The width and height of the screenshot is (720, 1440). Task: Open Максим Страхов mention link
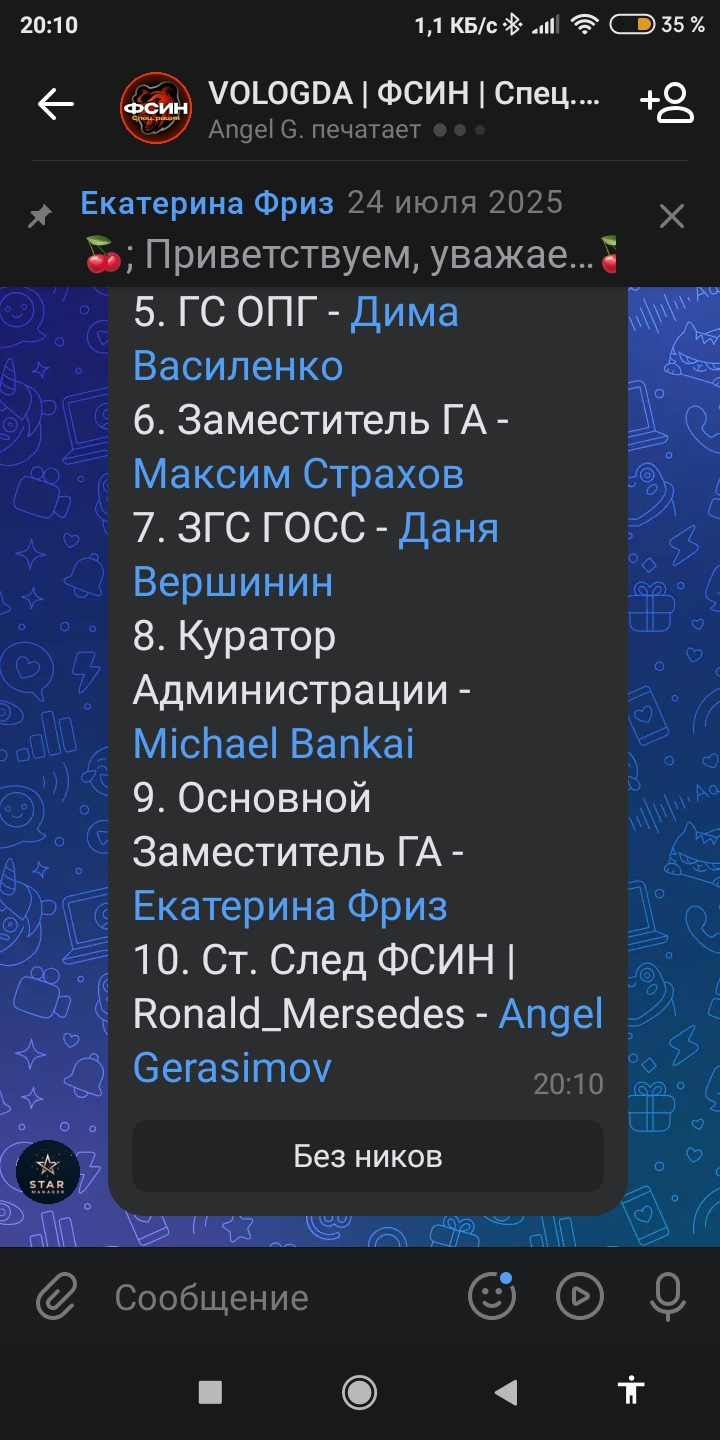pyautogui.click(x=298, y=474)
